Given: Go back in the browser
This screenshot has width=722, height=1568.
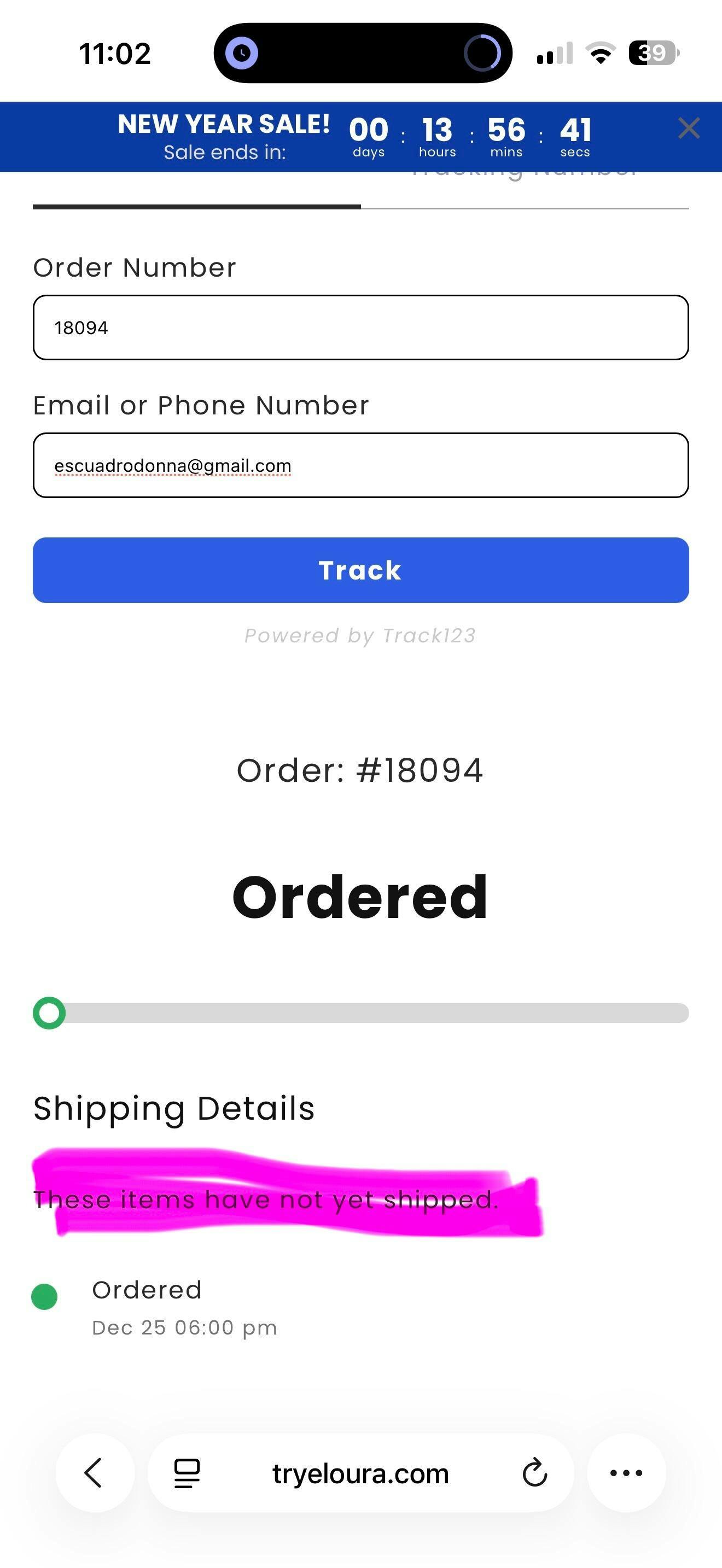Looking at the screenshot, I should pos(94,1473).
